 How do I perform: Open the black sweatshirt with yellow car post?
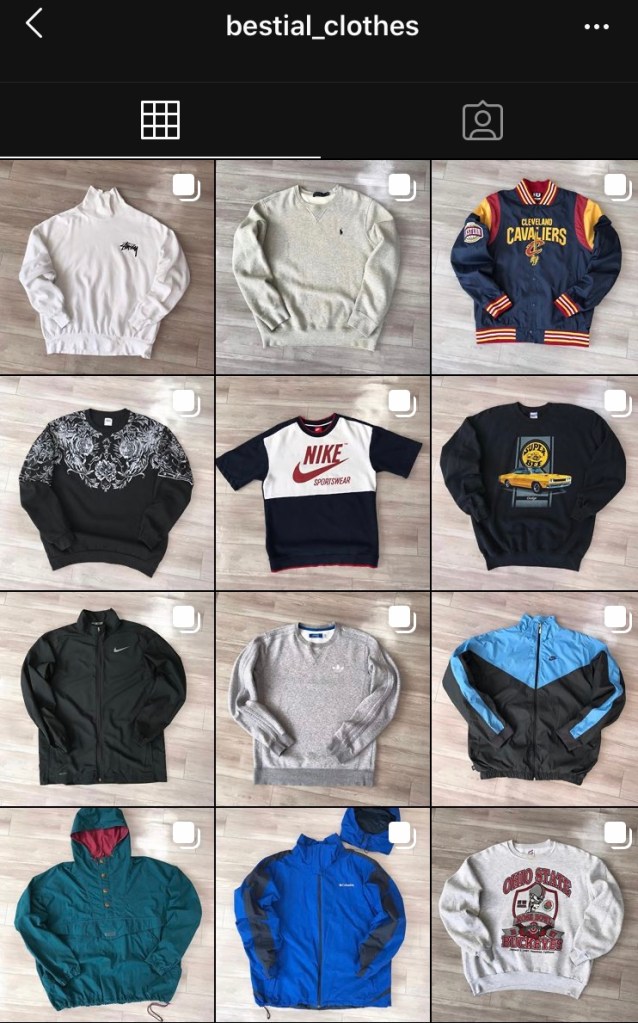535,483
